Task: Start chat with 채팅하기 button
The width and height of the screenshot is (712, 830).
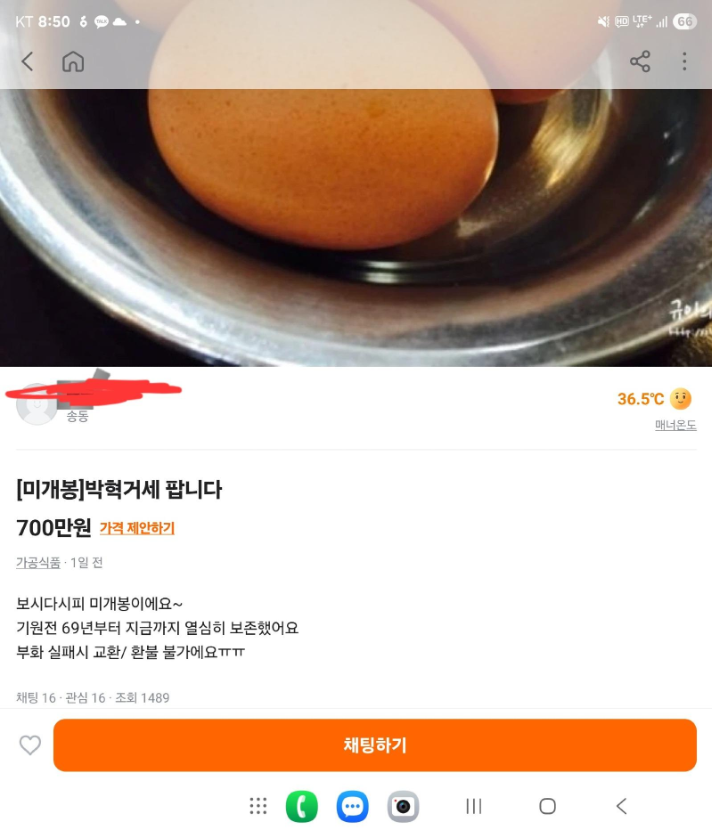Action: click(x=375, y=745)
